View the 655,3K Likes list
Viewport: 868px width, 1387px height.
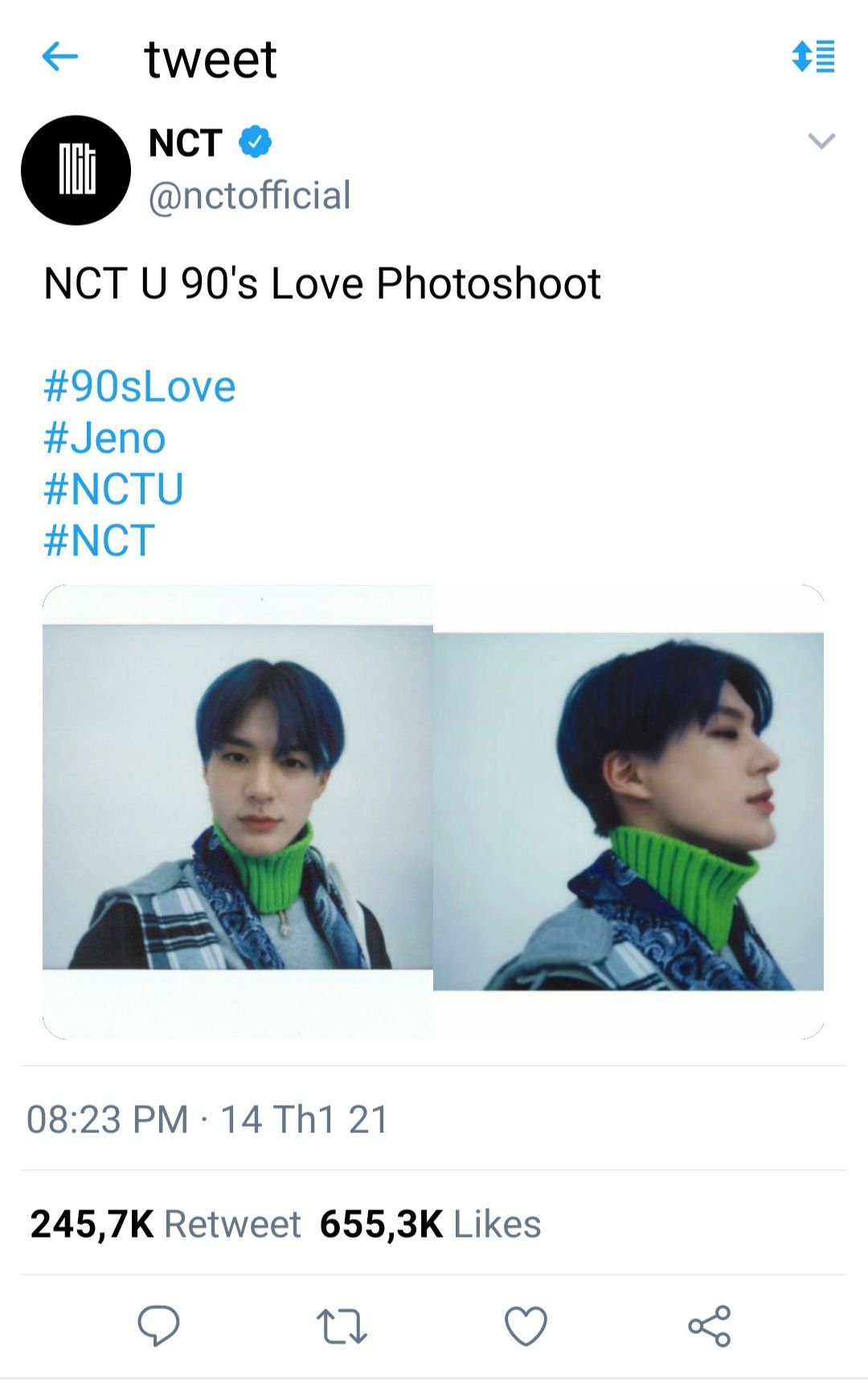430,1224
